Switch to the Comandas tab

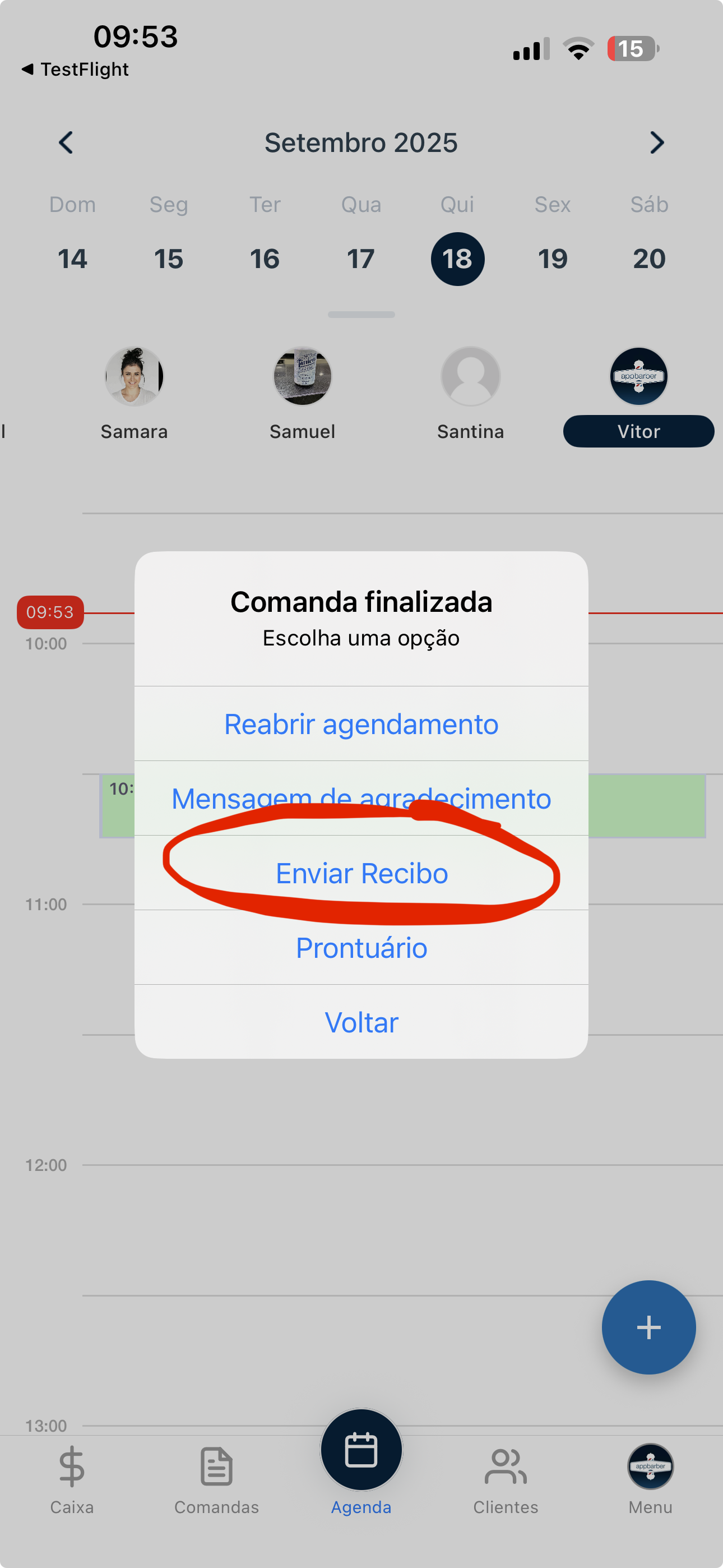217,1479
